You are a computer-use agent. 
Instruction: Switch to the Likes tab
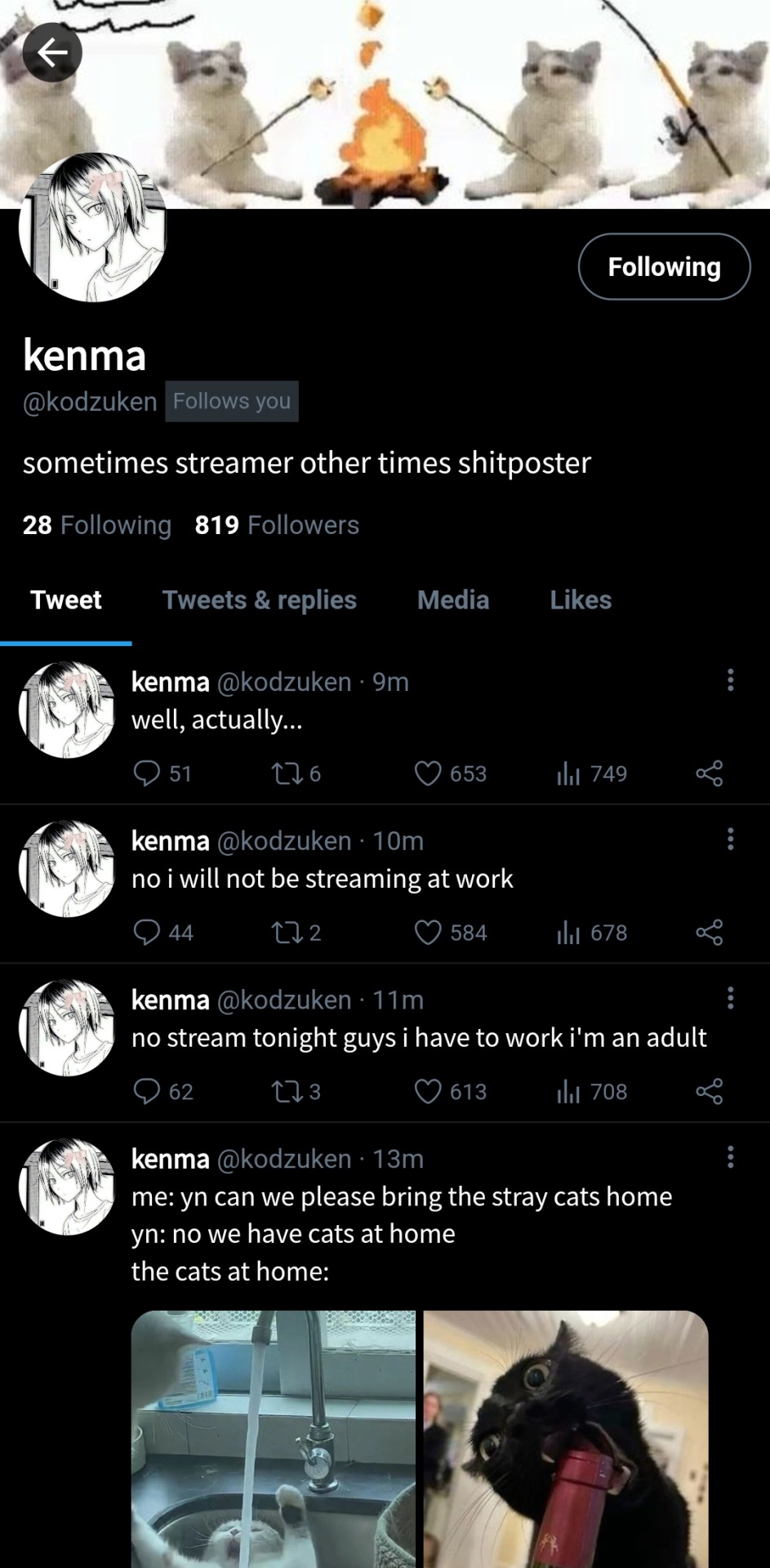580,600
